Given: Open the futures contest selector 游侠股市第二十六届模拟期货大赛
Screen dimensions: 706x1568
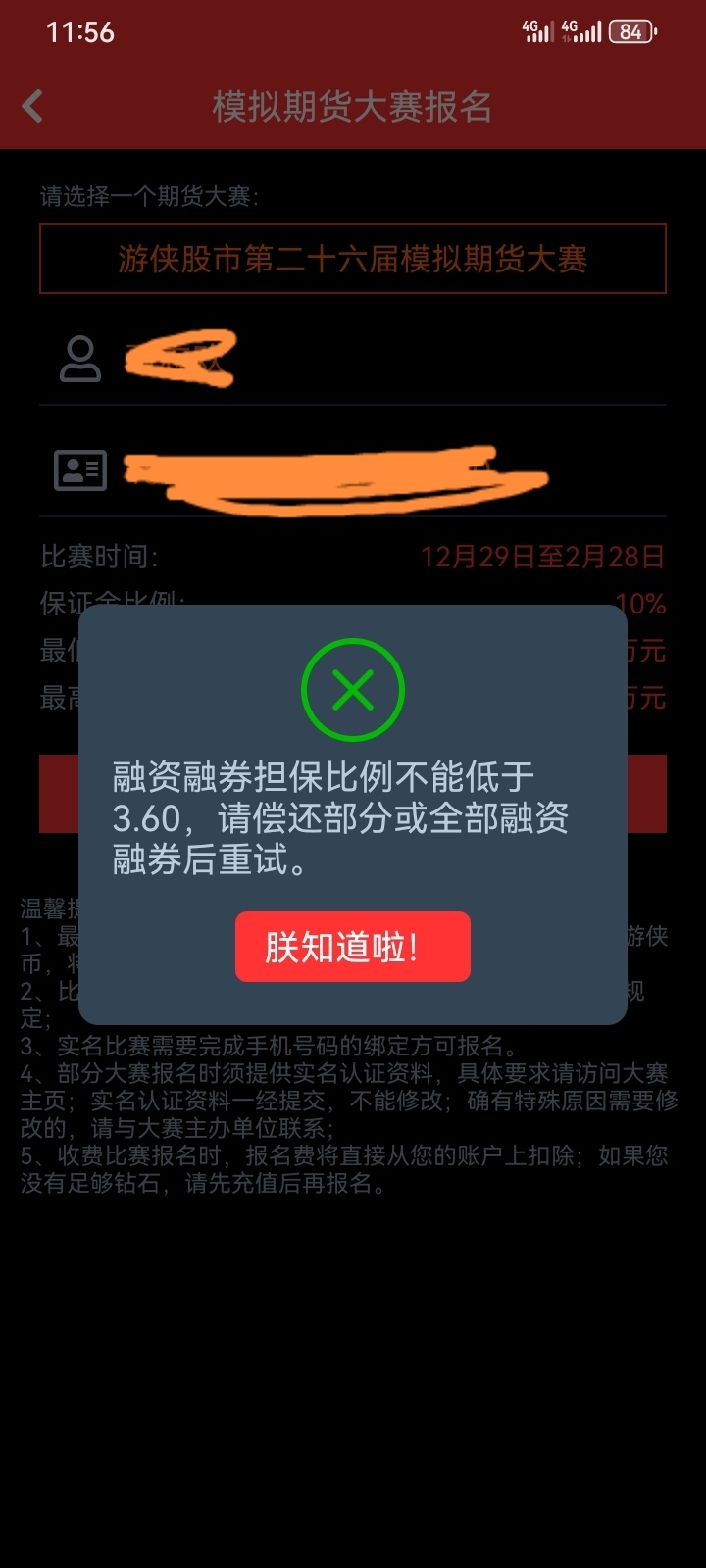Looking at the screenshot, I should tap(352, 259).
